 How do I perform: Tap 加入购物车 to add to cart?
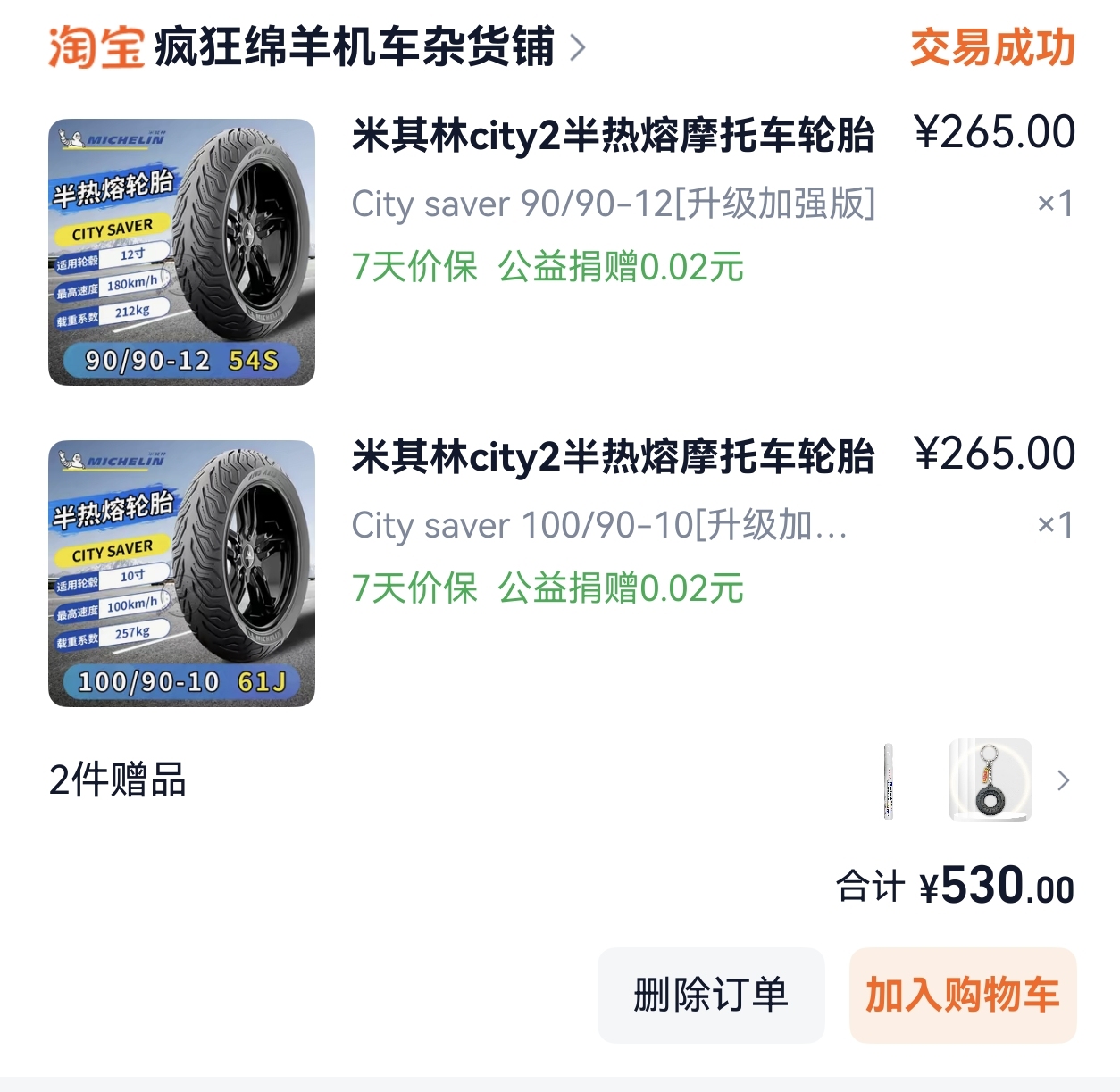pos(962,995)
